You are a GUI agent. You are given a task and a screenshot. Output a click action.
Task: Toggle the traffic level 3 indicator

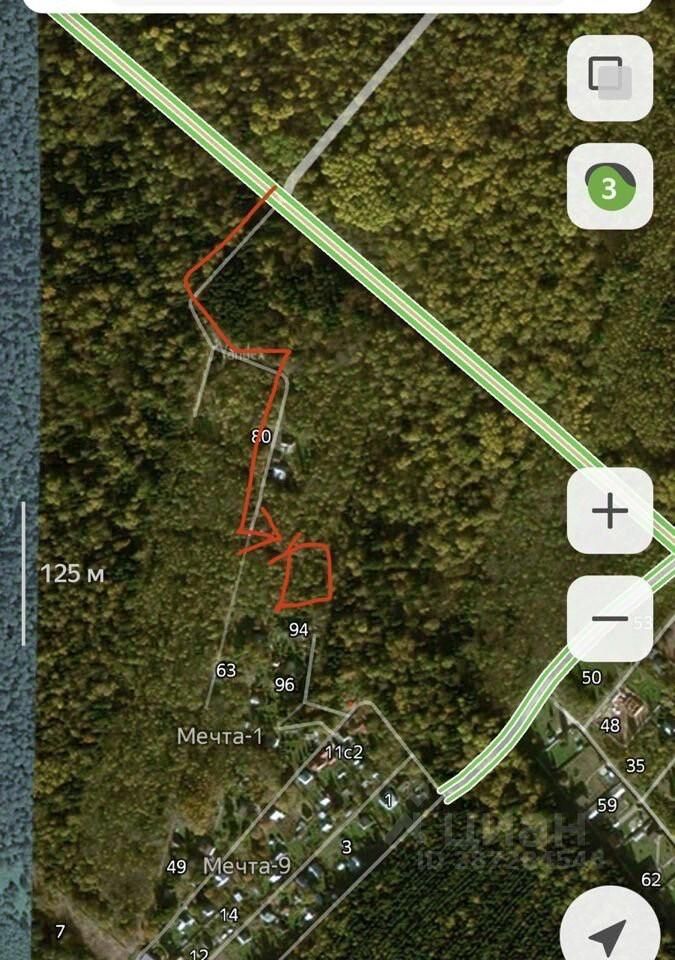click(x=609, y=186)
